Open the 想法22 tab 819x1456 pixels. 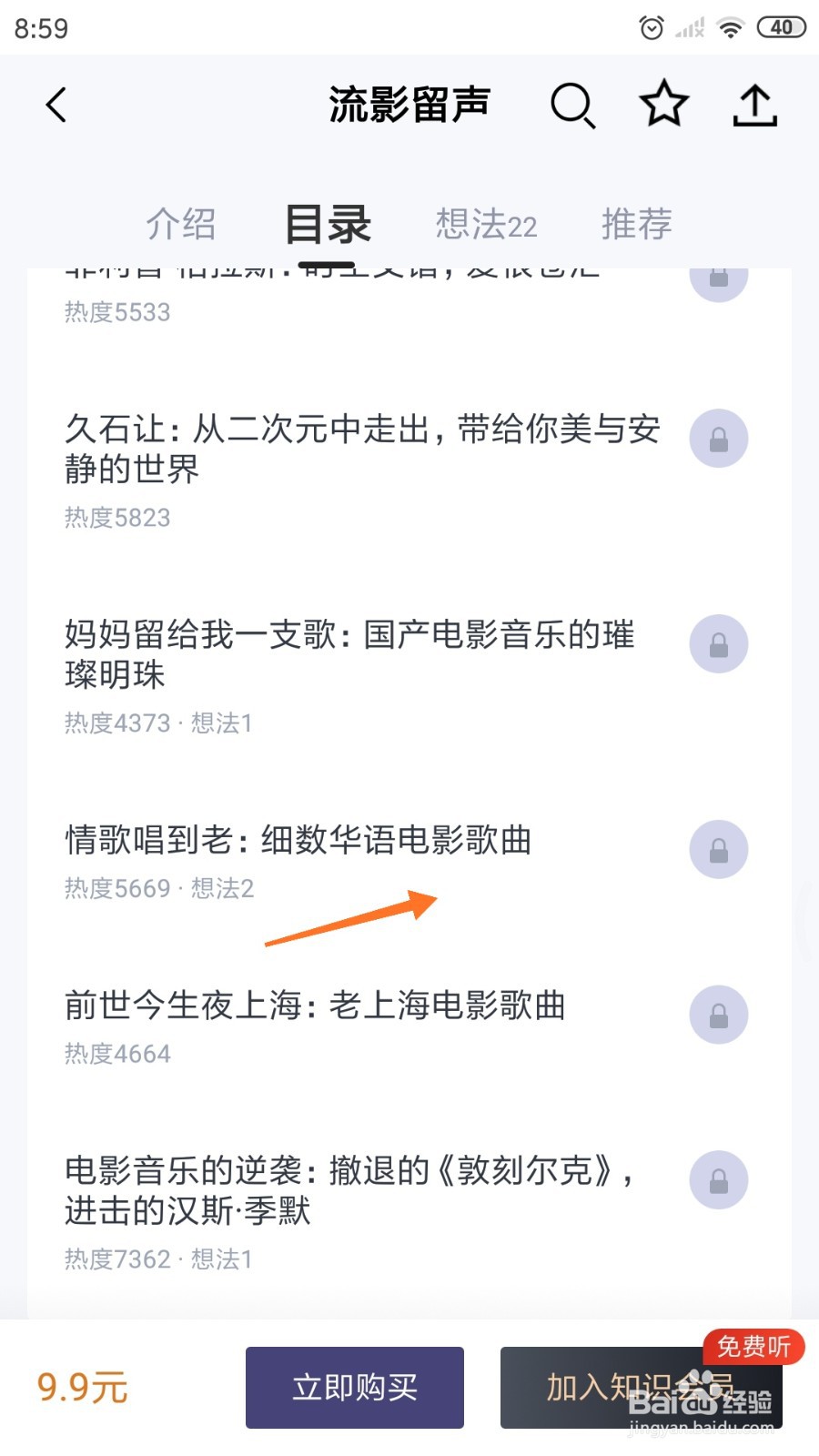click(484, 225)
